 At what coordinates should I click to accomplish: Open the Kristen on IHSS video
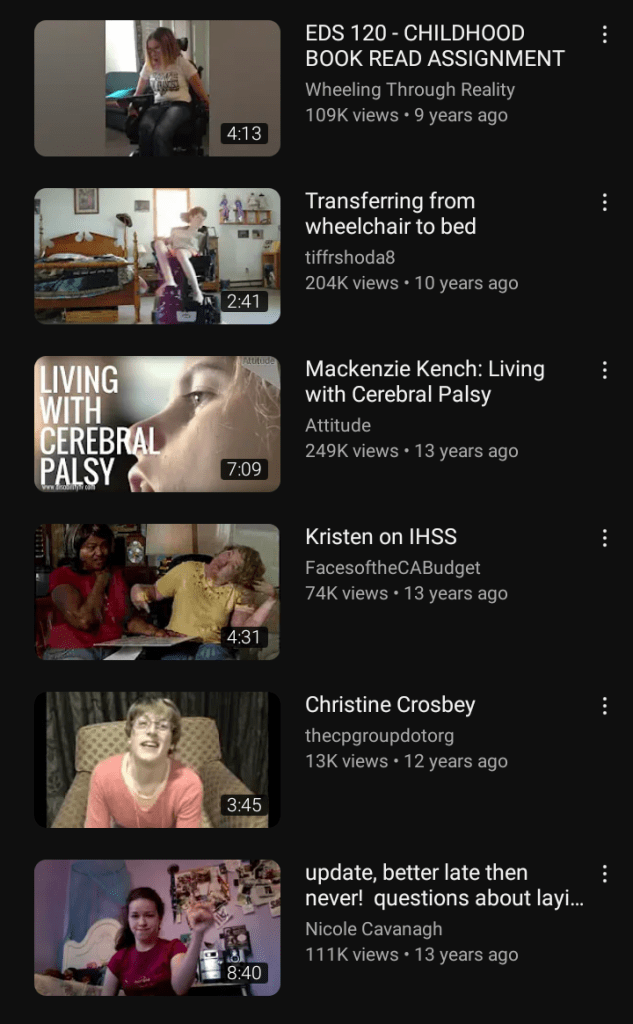(157, 592)
